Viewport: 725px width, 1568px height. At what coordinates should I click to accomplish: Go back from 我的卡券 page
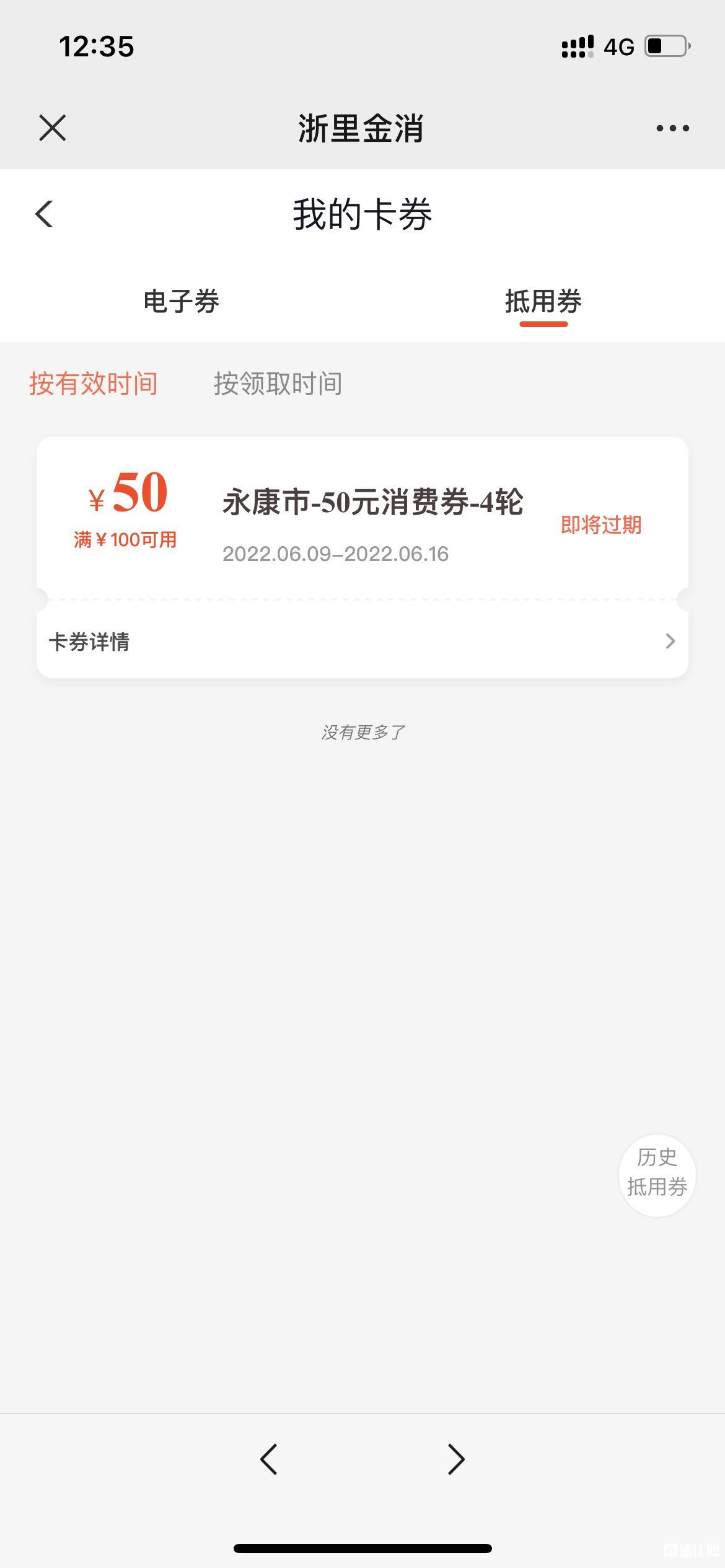tap(44, 214)
